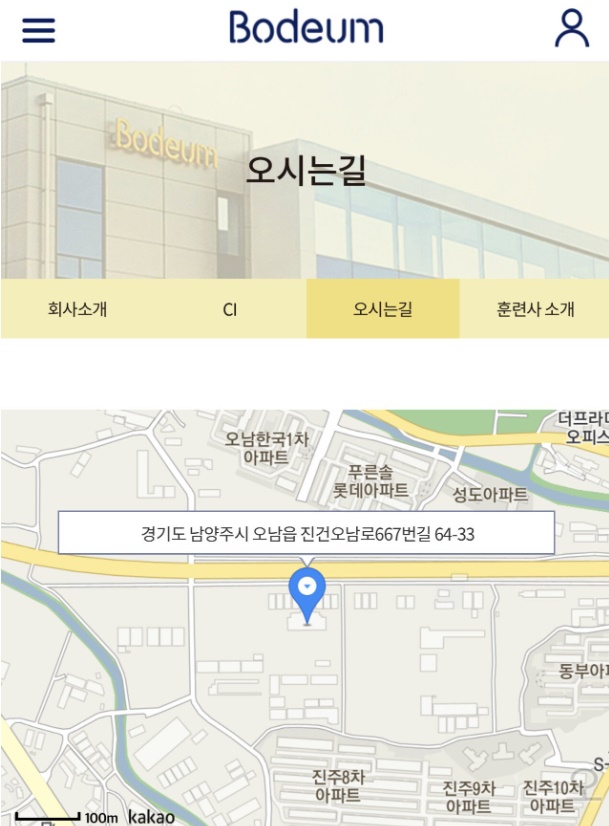Tap the blue map location pin
Screen dimensions: 609x826
[x=307, y=591]
